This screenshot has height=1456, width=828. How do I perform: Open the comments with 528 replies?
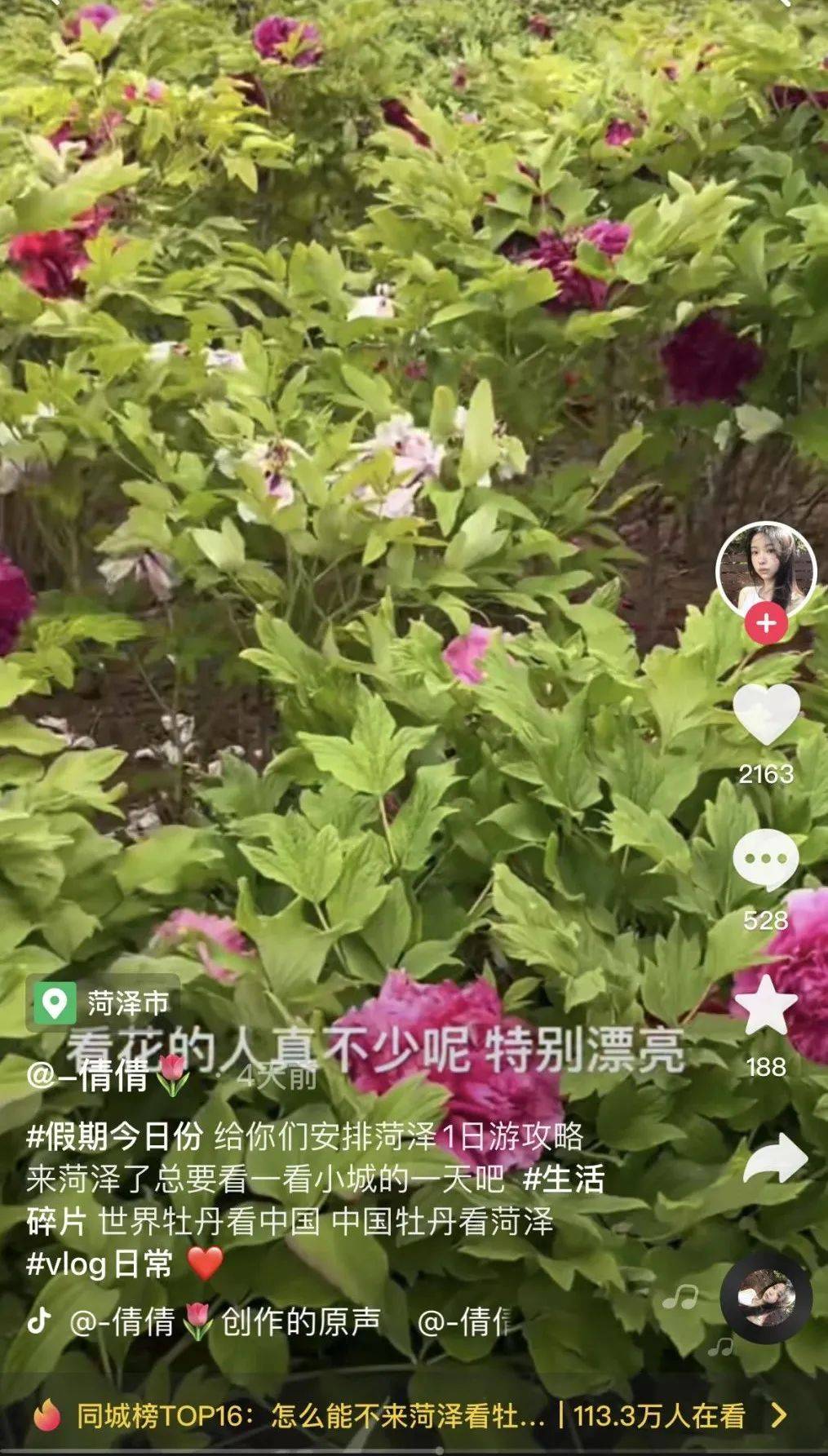pyautogui.click(x=766, y=861)
